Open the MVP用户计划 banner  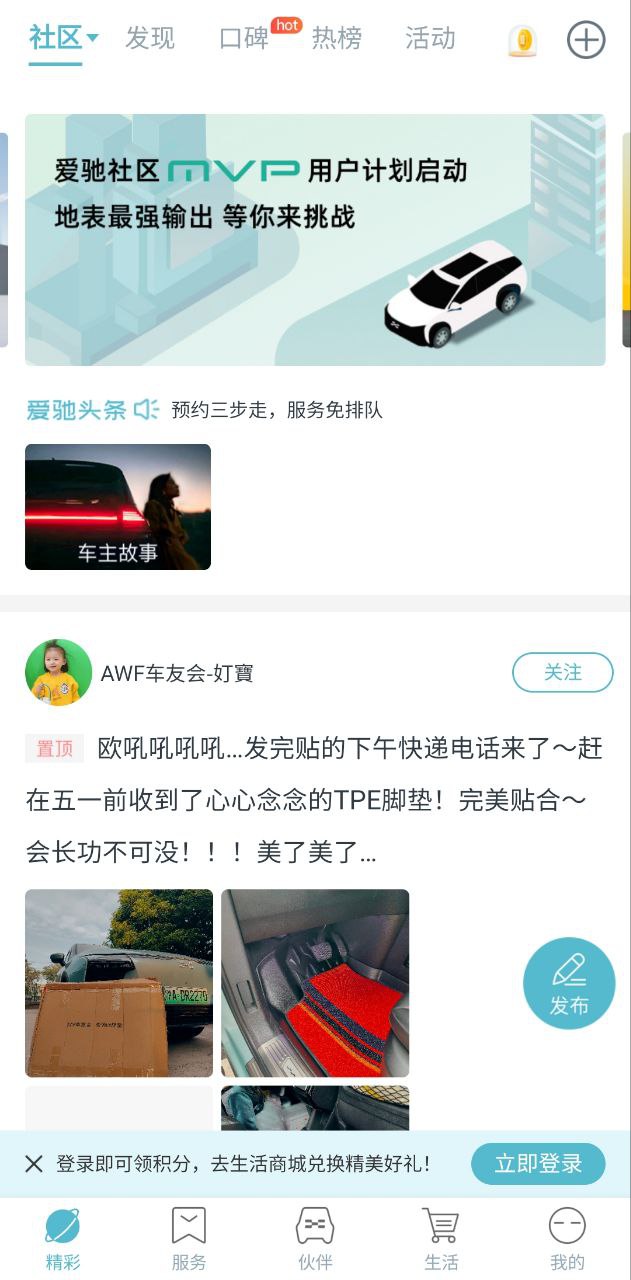click(x=315, y=240)
